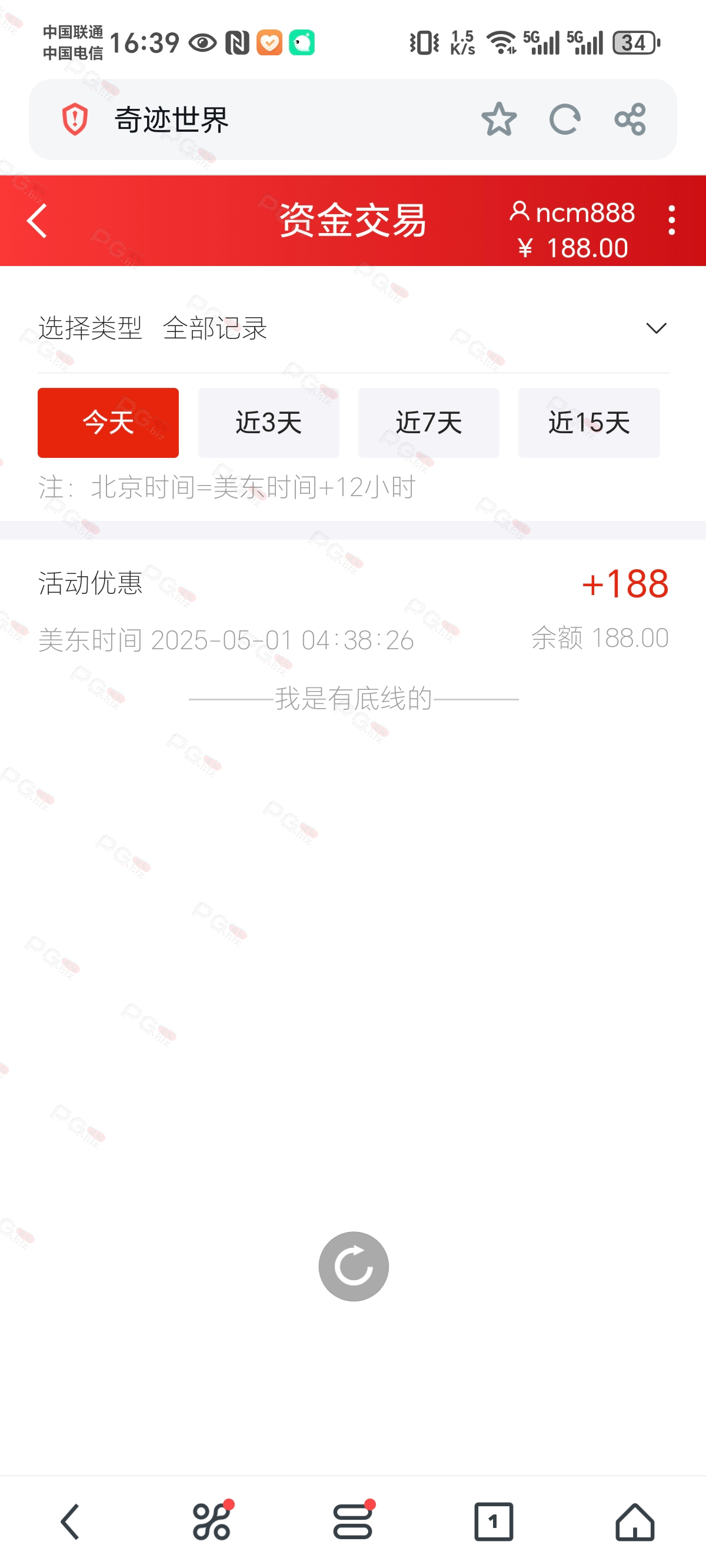706x1568 pixels.
Task: Open the browser's bottom menu button
Action: [x=353, y=1521]
